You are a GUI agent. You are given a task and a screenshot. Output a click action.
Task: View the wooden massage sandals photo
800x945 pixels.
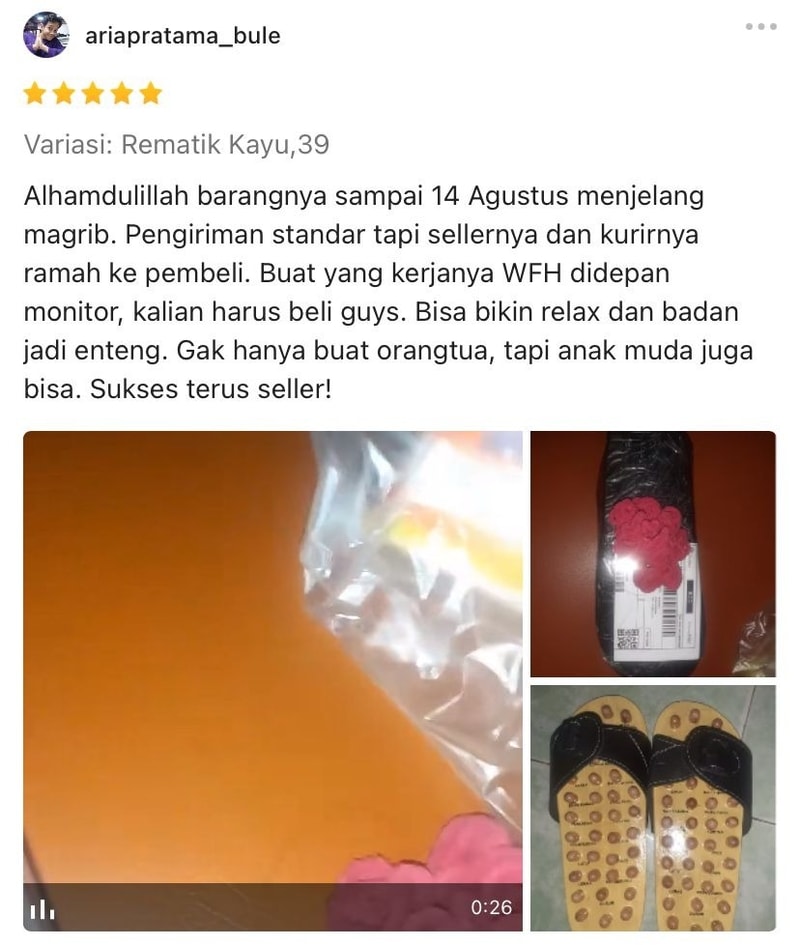click(x=653, y=807)
